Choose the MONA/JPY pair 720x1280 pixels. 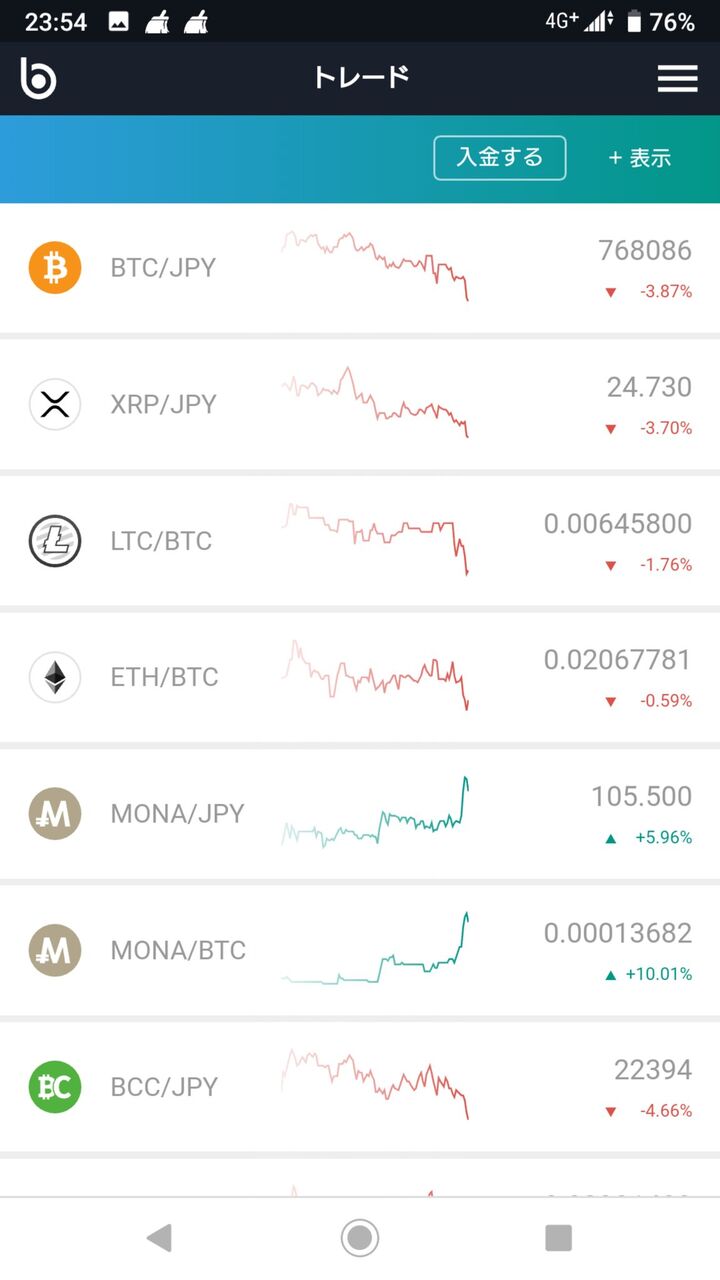(360, 814)
